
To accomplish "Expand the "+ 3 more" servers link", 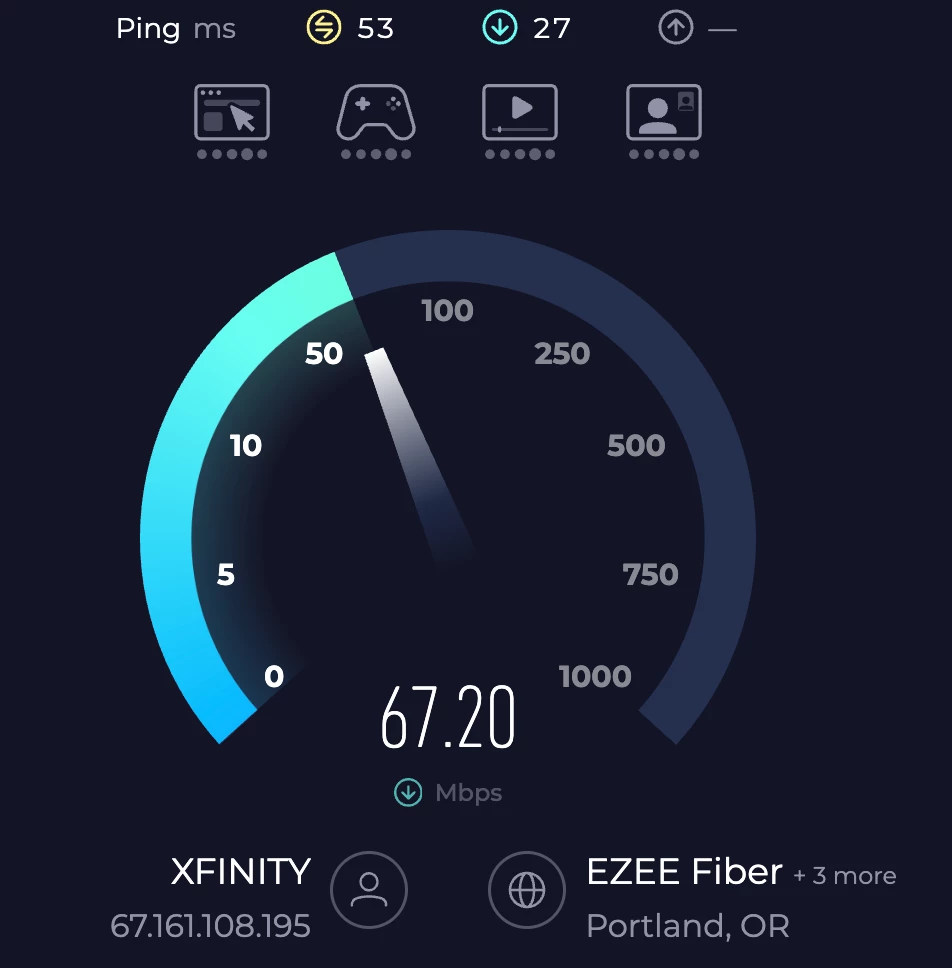I will click(x=845, y=876).
